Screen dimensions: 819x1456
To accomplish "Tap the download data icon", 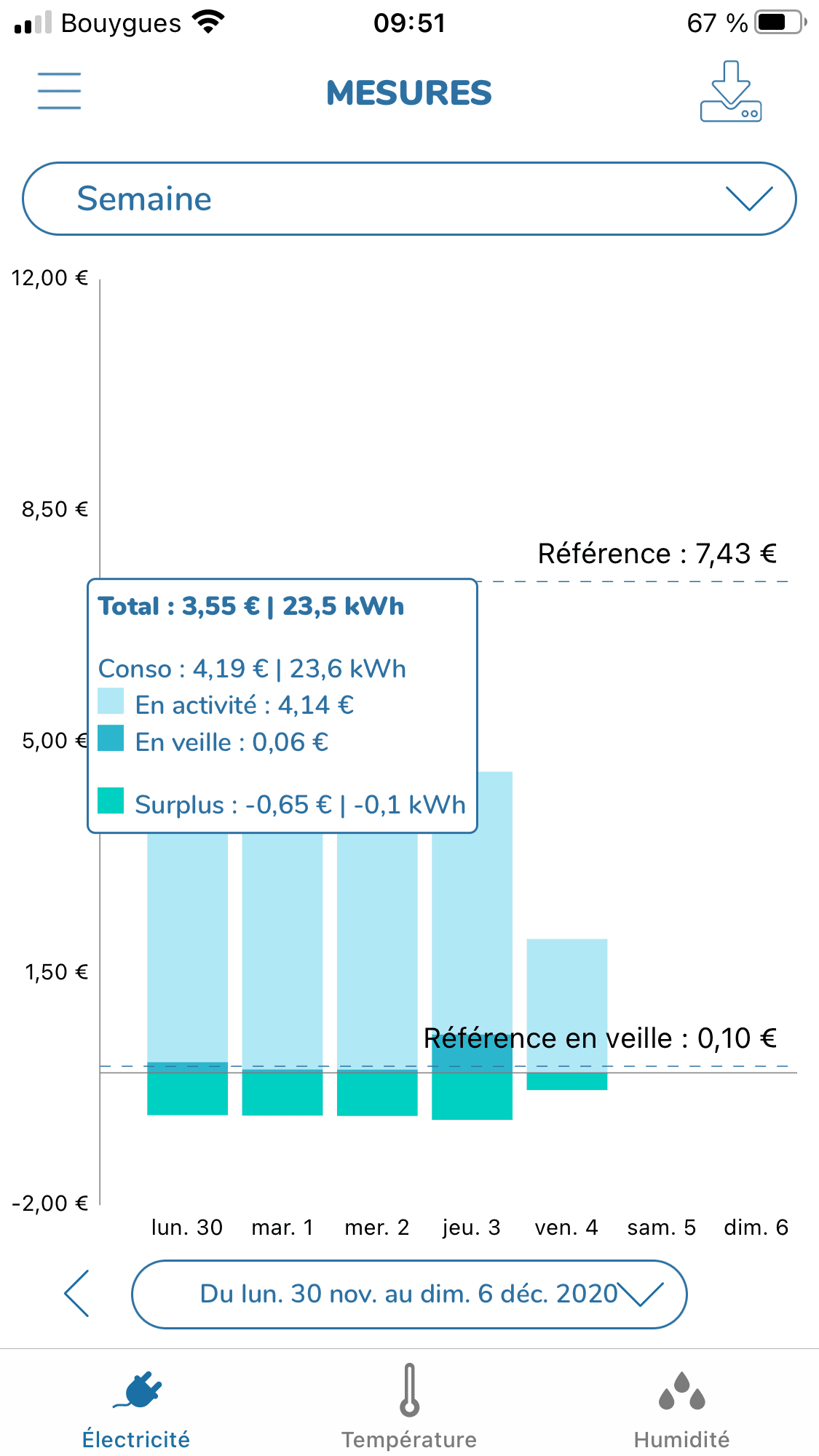I will pyautogui.click(x=730, y=92).
